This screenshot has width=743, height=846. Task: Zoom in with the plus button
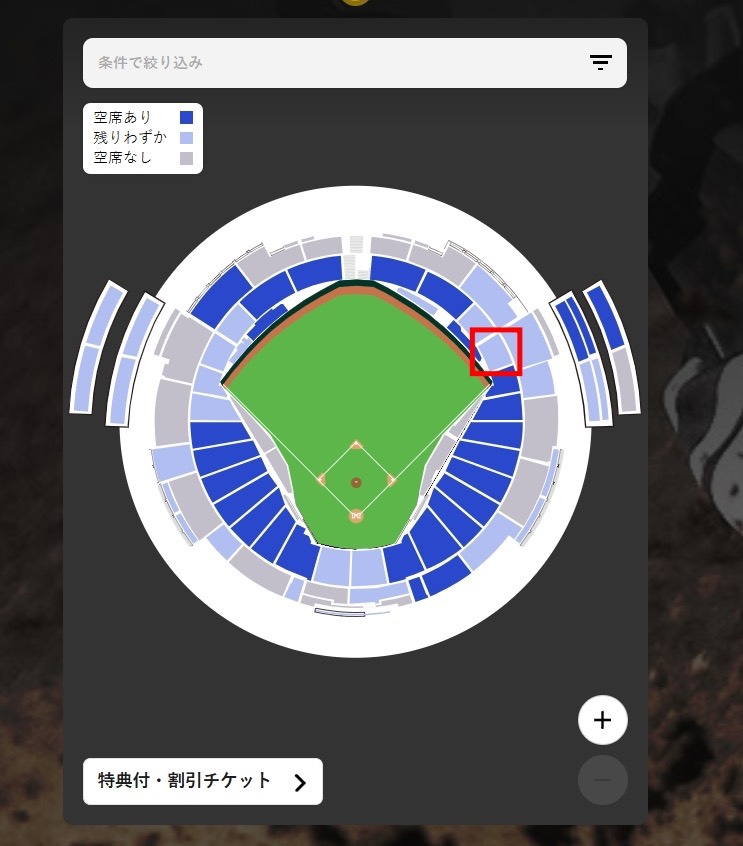tap(602, 720)
